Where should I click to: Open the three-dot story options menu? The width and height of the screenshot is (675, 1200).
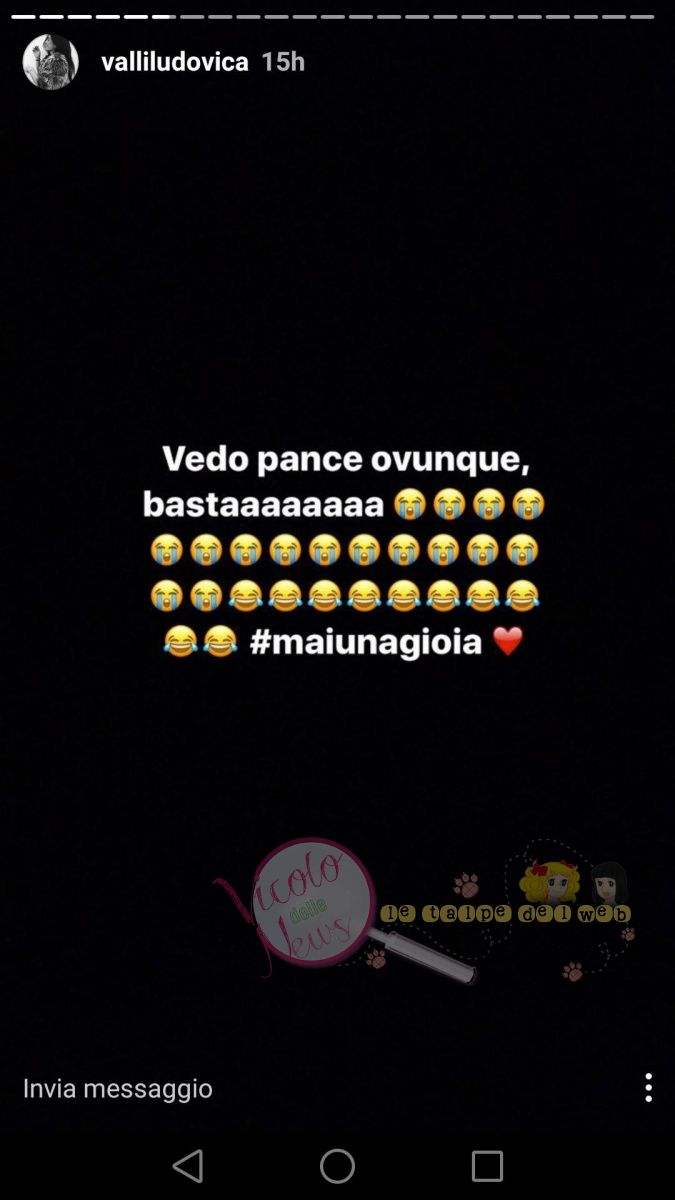pyautogui.click(x=648, y=1088)
